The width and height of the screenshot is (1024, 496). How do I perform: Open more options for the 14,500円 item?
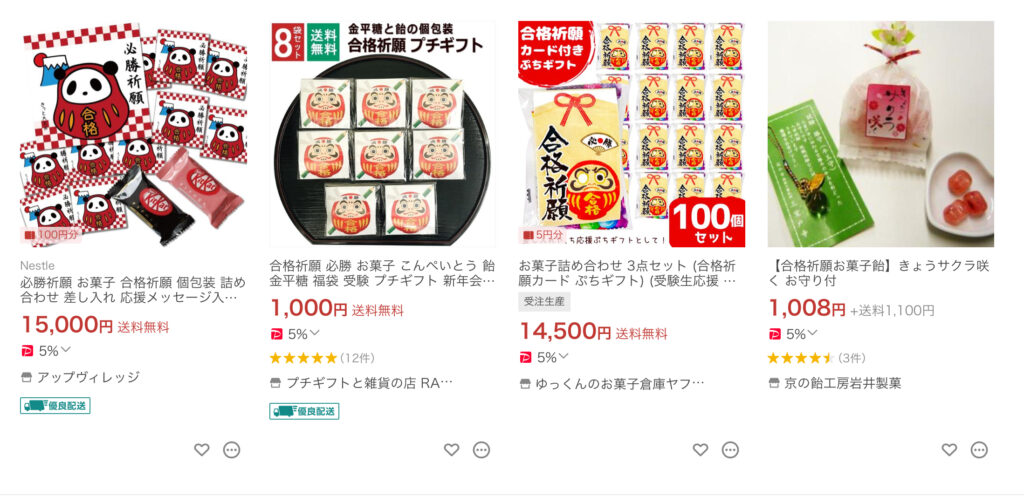(x=730, y=450)
